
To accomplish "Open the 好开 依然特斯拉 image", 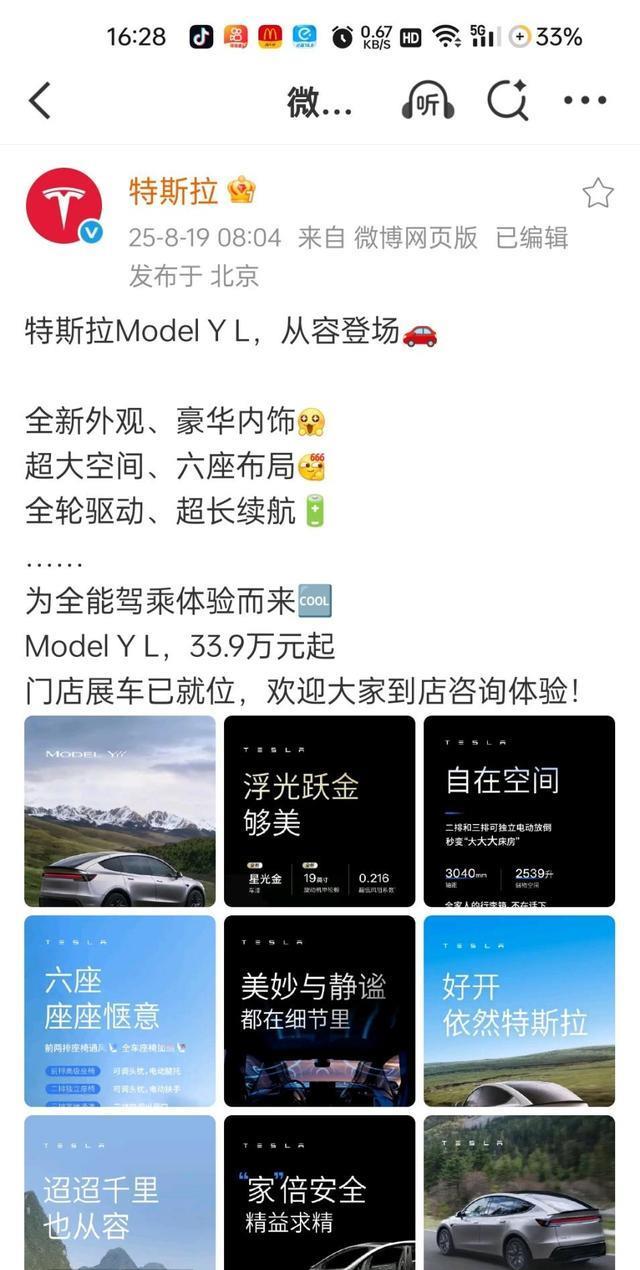I will pos(518,1010).
